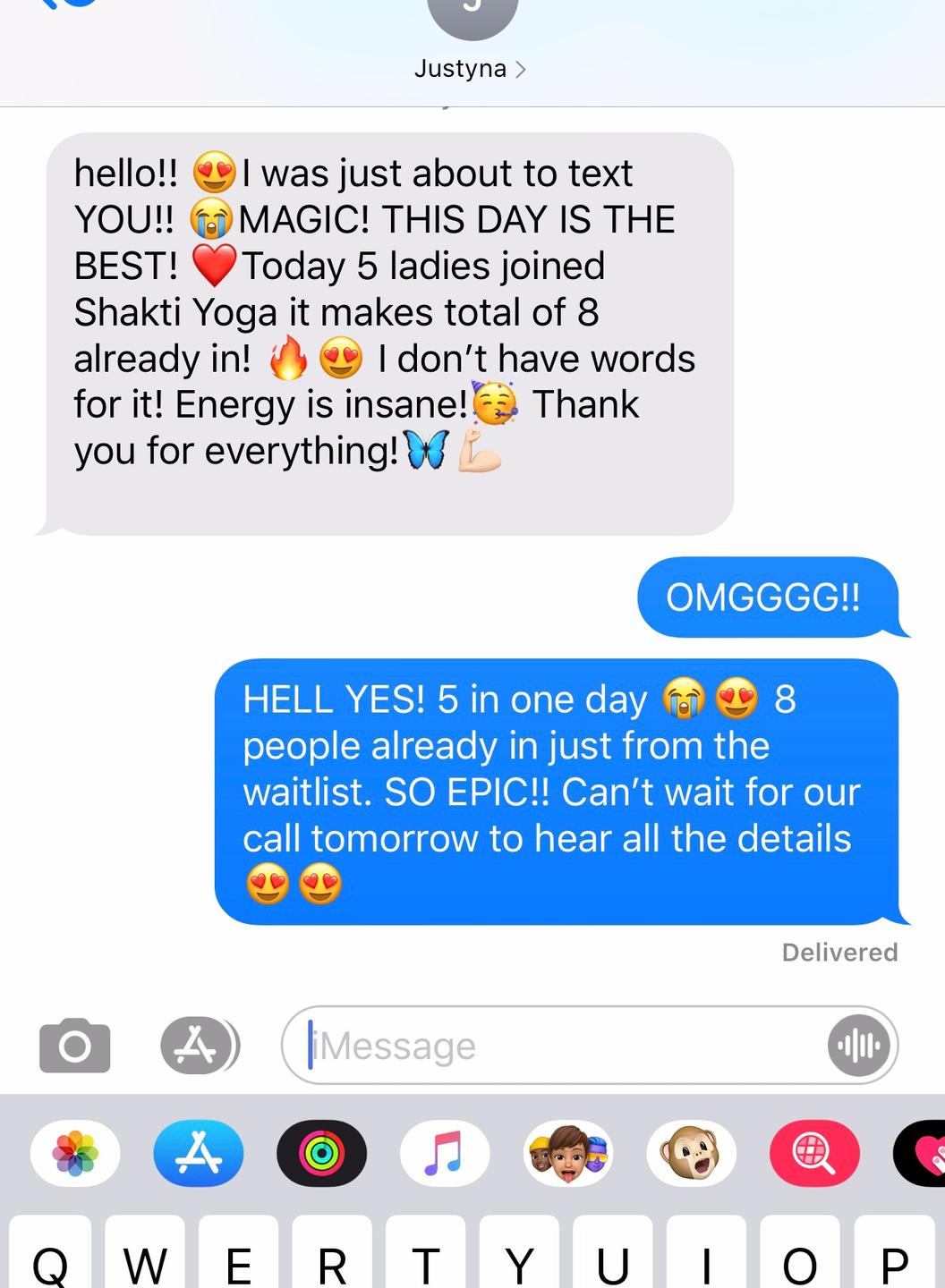
Task: Open Justyna's contact details
Action: coord(470,68)
